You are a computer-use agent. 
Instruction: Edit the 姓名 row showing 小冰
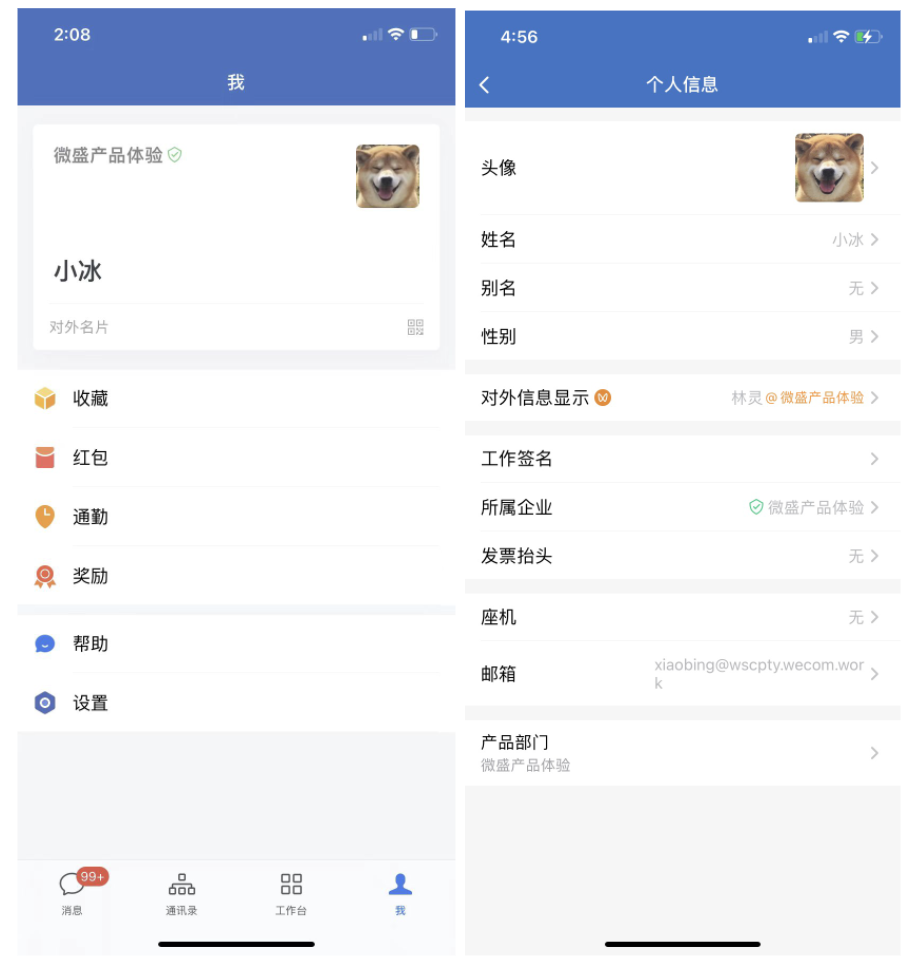(x=682, y=240)
